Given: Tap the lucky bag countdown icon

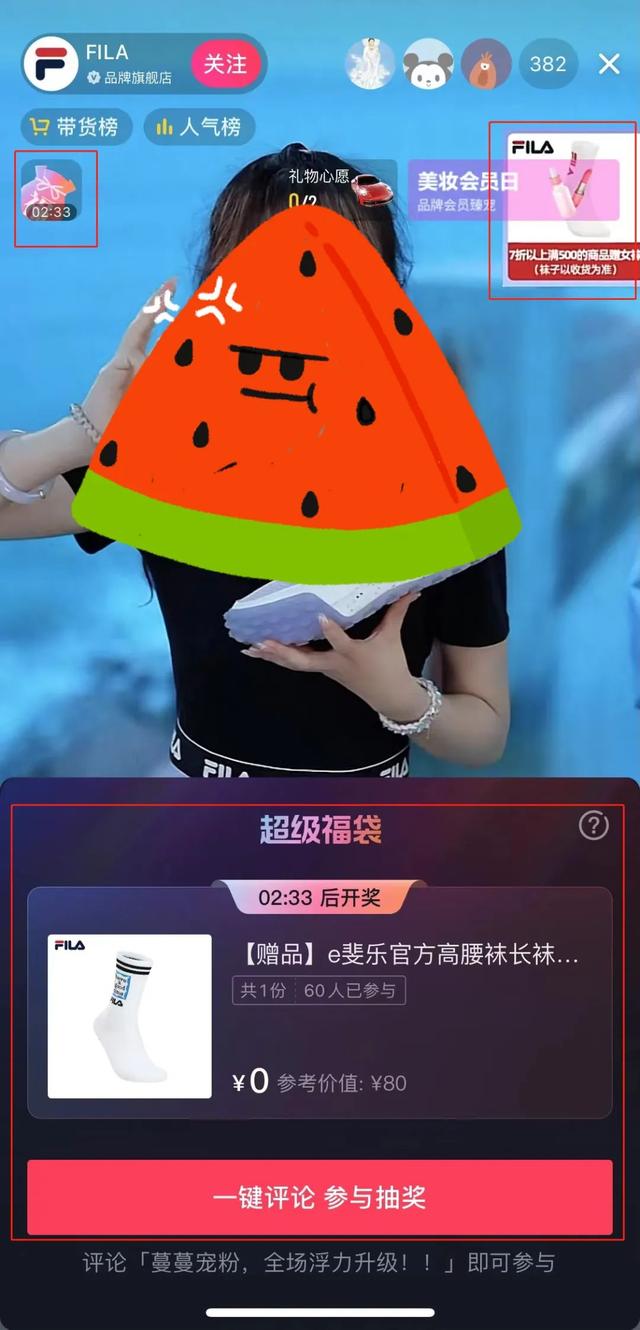Looking at the screenshot, I should 51,190.
